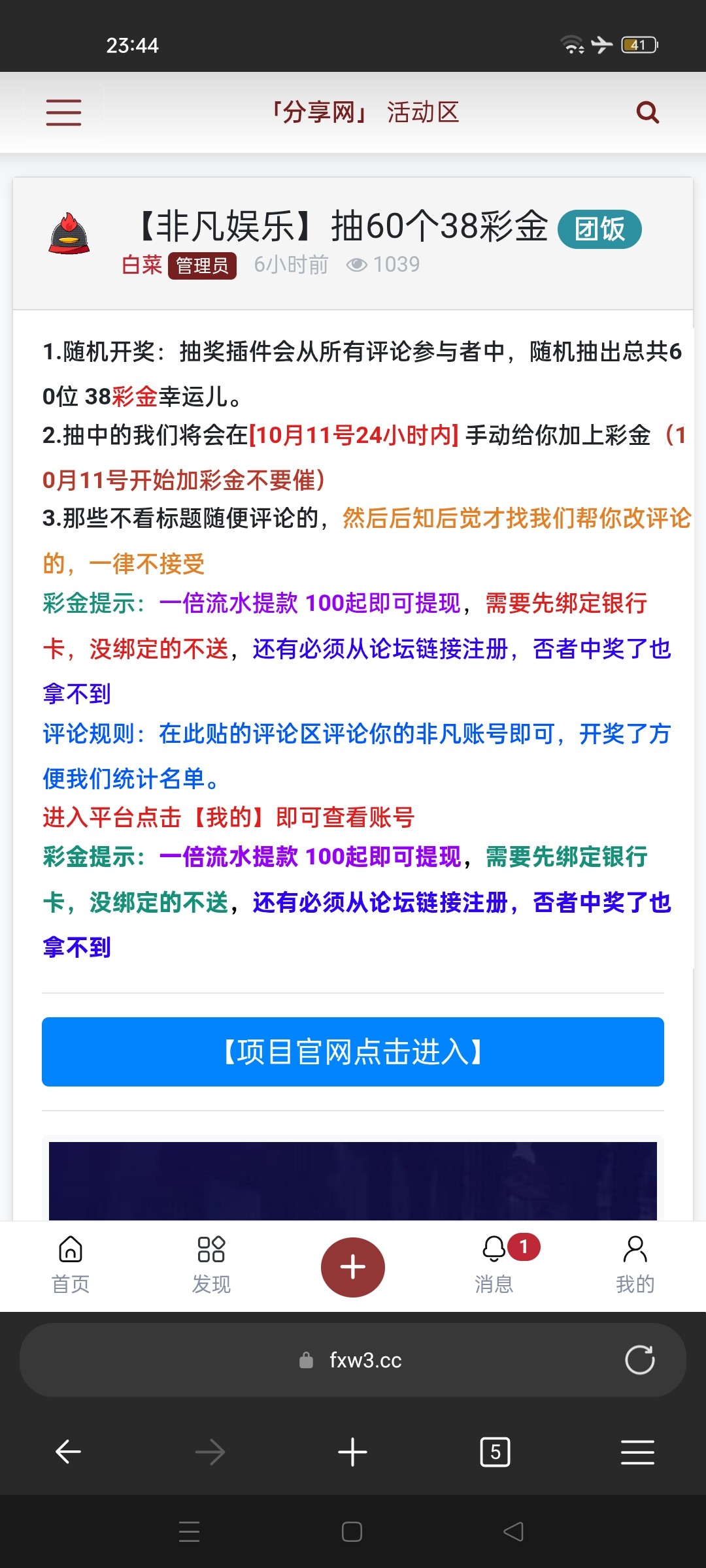Open poster 白菜's profile link
The height and width of the screenshot is (1568, 706).
pos(141,264)
